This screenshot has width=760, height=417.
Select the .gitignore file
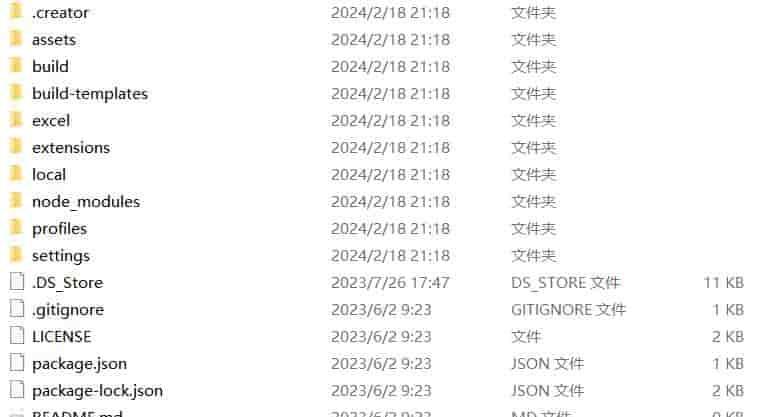(x=67, y=310)
